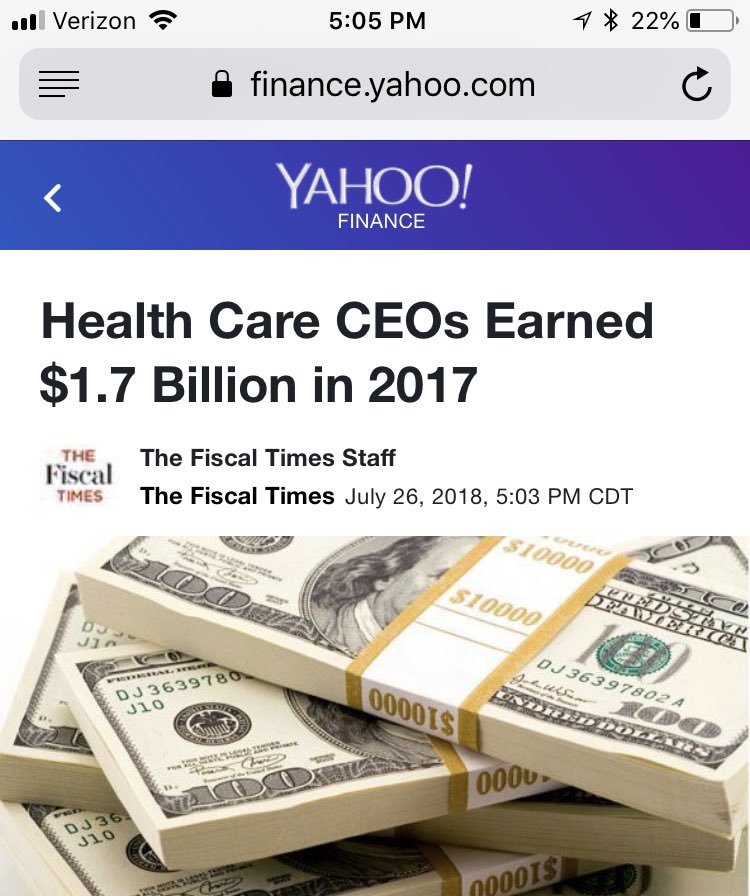Screen dimensions: 750x896
Task: Open The Fiscal Times publisher link
Action: 237,496
